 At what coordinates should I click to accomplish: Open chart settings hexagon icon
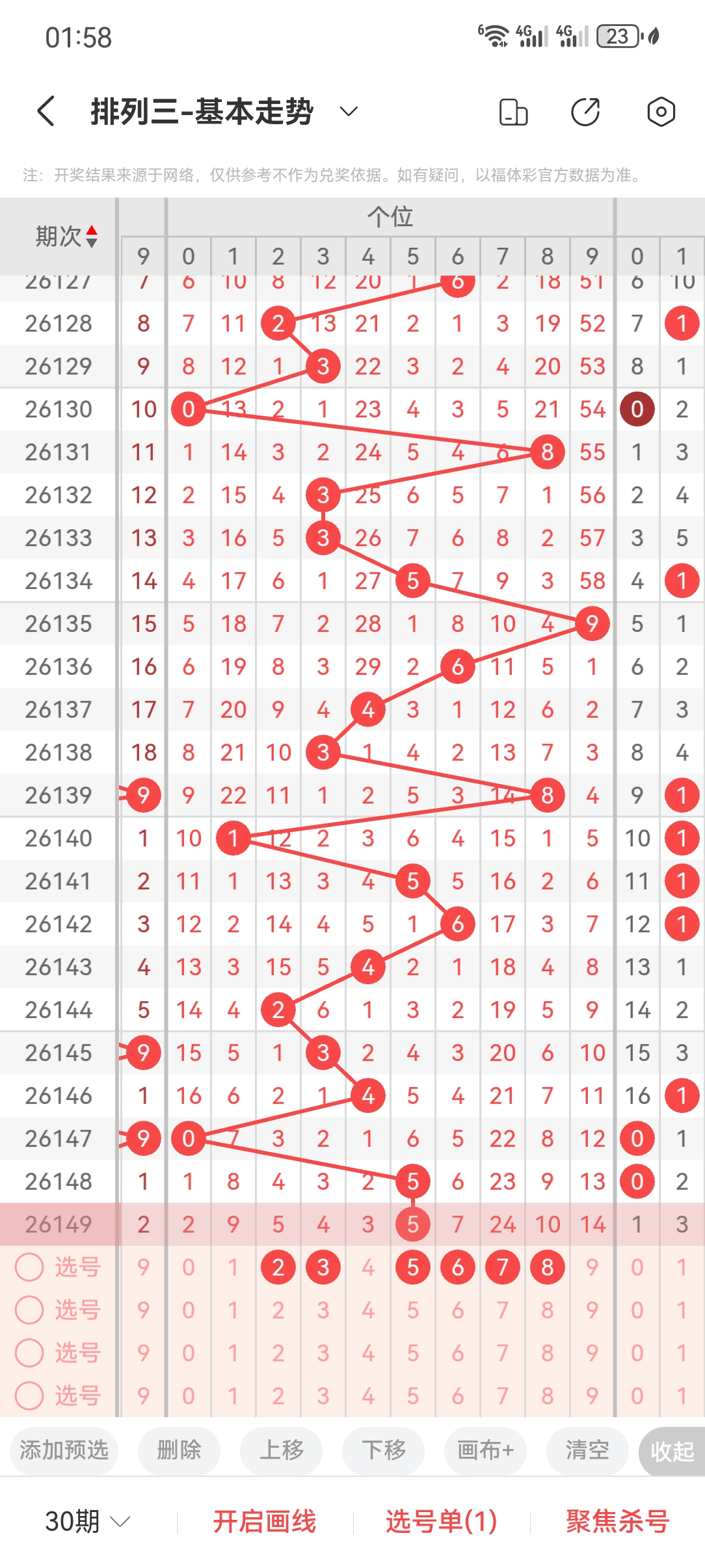tap(661, 112)
